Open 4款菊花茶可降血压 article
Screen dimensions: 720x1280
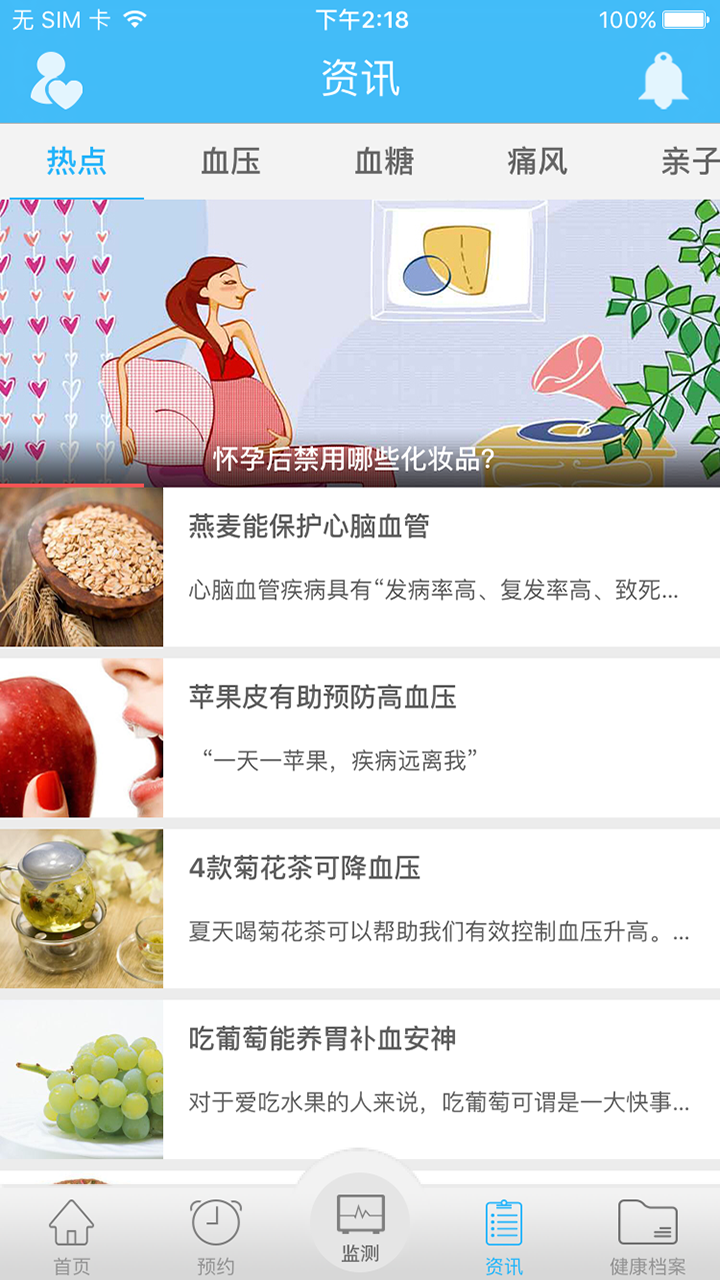click(440, 908)
